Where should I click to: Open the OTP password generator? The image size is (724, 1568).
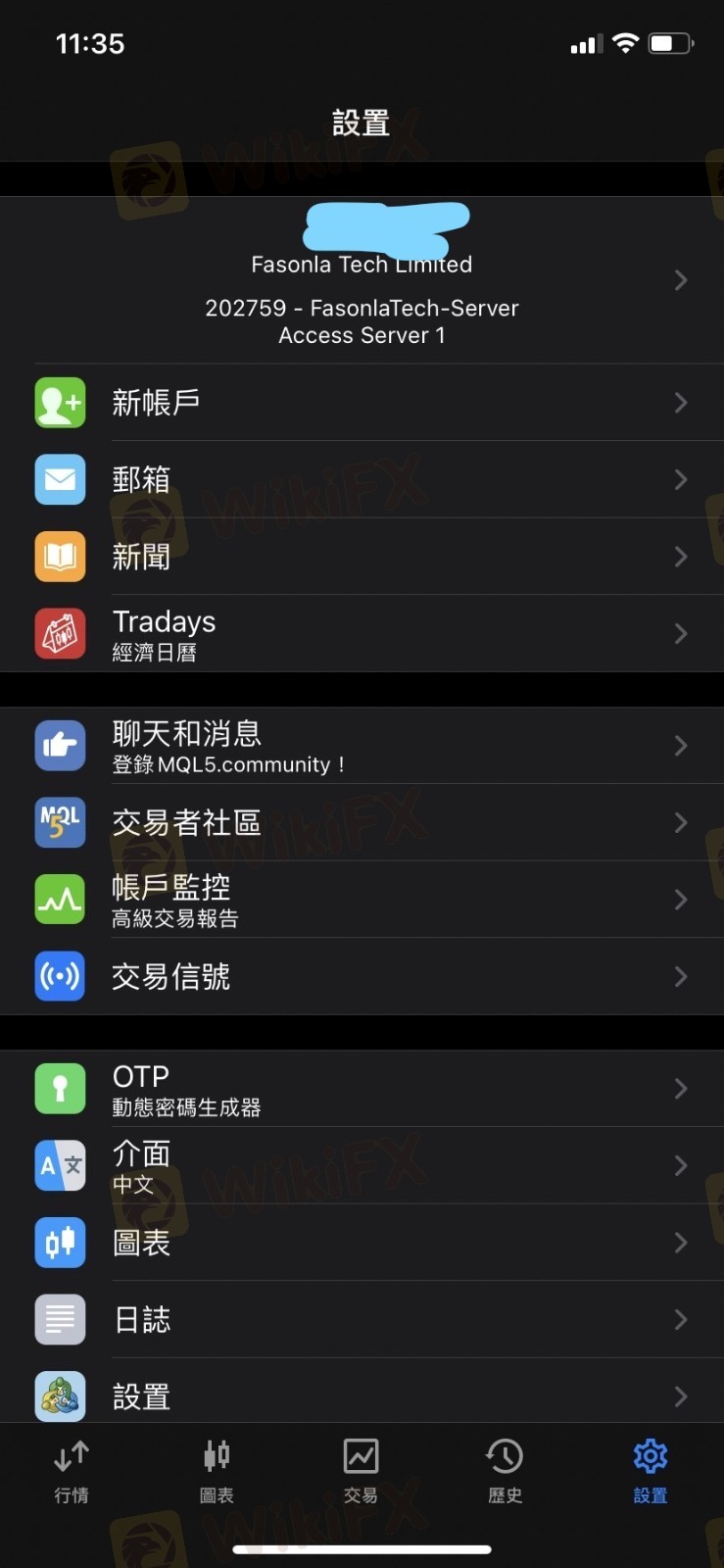tap(362, 1089)
